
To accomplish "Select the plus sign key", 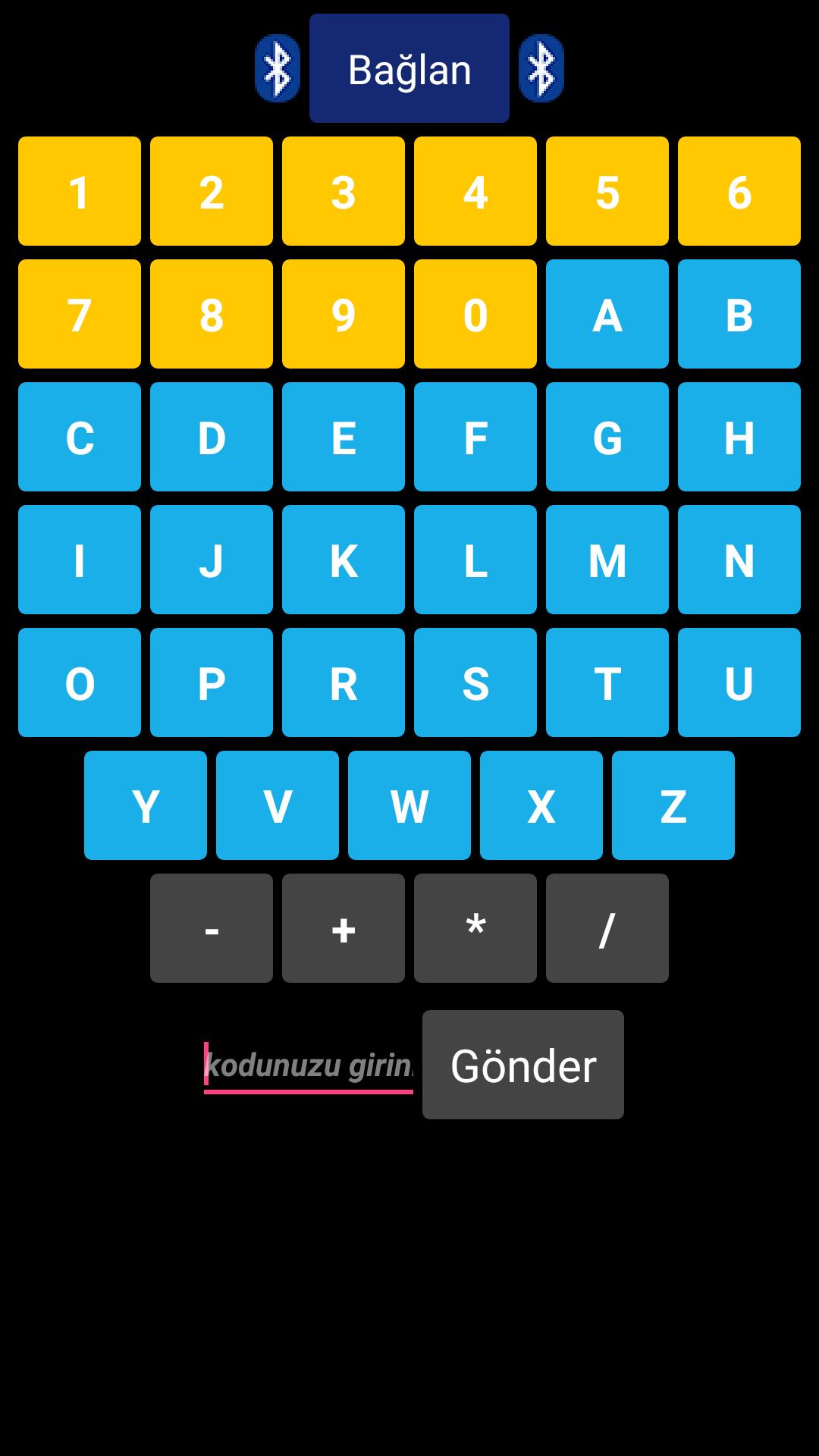I will click(x=344, y=928).
